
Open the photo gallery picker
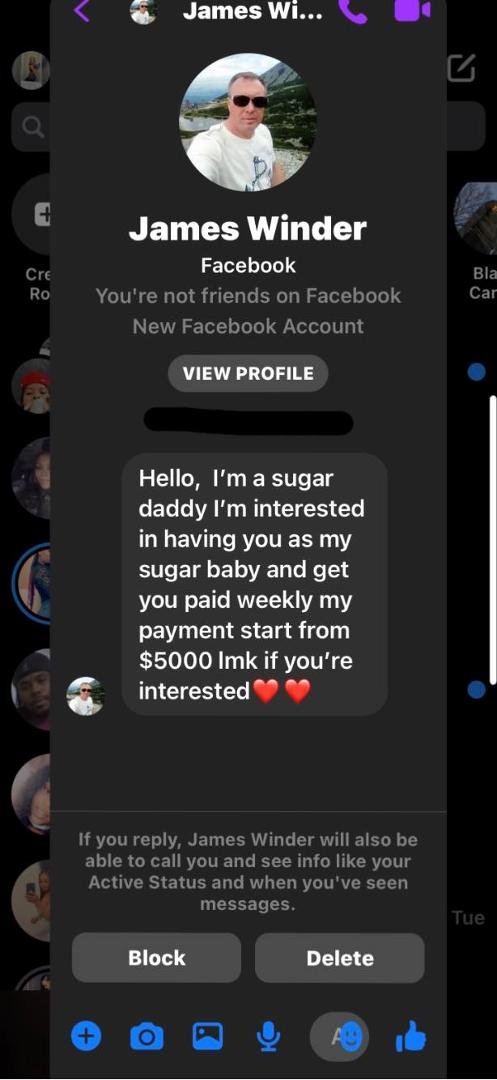click(207, 1035)
